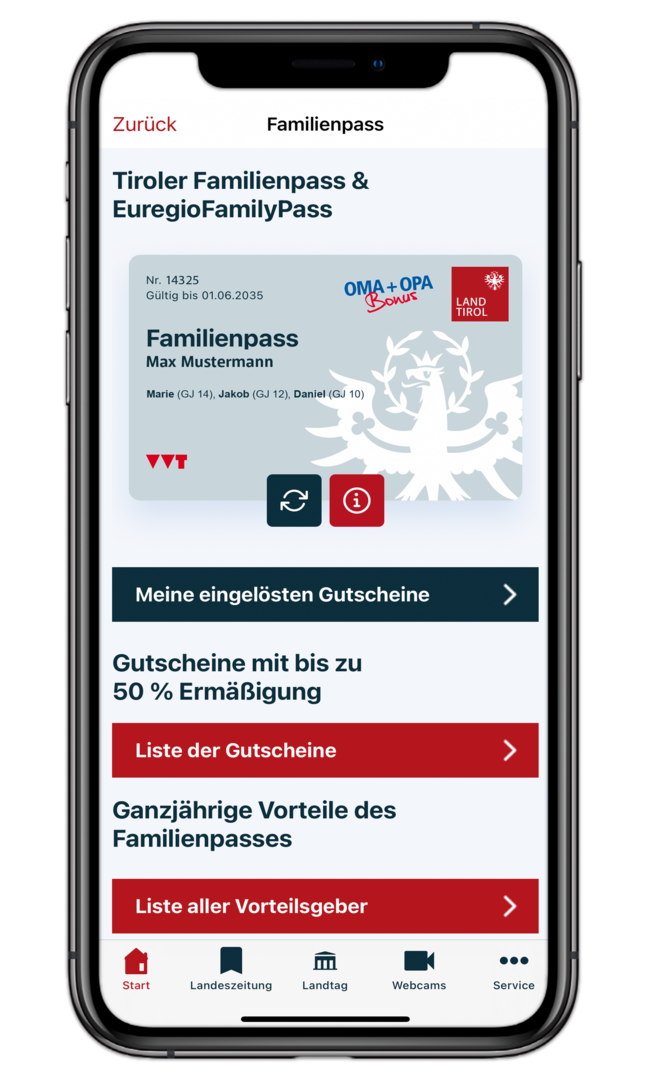The width and height of the screenshot is (648, 1080).
Task: Open the Familienpass info icon
Action: point(357,500)
